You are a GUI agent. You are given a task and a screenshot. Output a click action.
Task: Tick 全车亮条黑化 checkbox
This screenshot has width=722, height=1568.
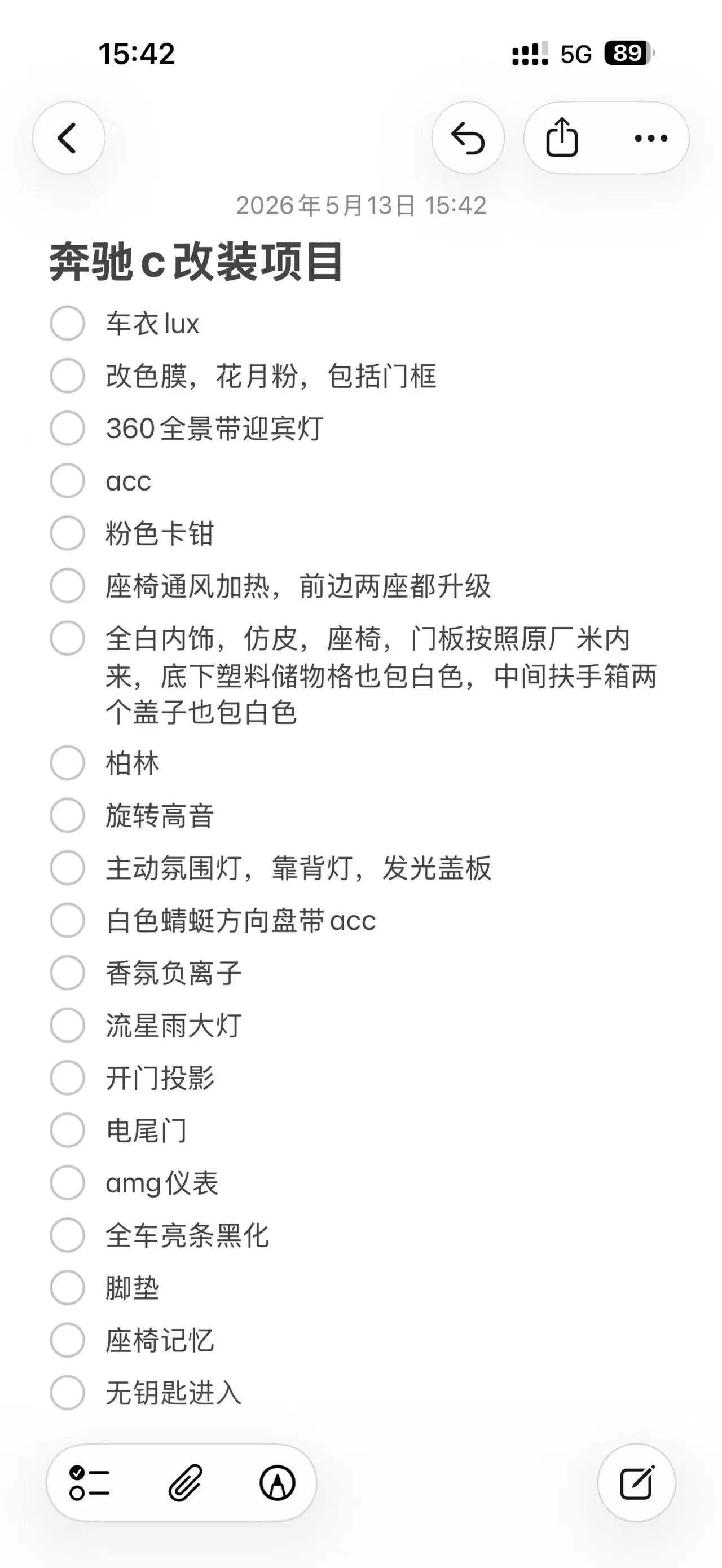pyautogui.click(x=68, y=1235)
